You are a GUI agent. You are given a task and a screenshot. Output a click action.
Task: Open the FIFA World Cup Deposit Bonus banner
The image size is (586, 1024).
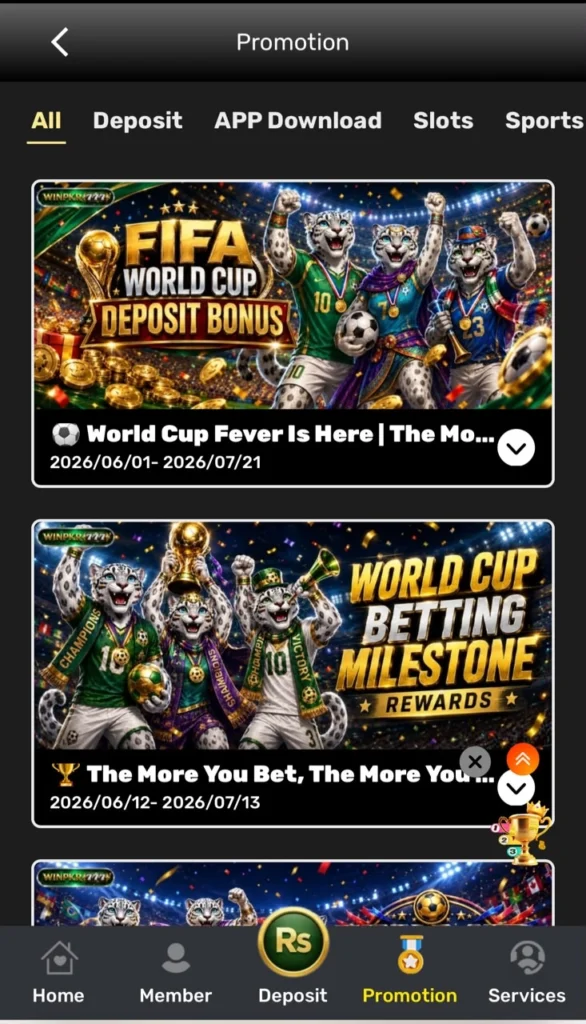293,295
